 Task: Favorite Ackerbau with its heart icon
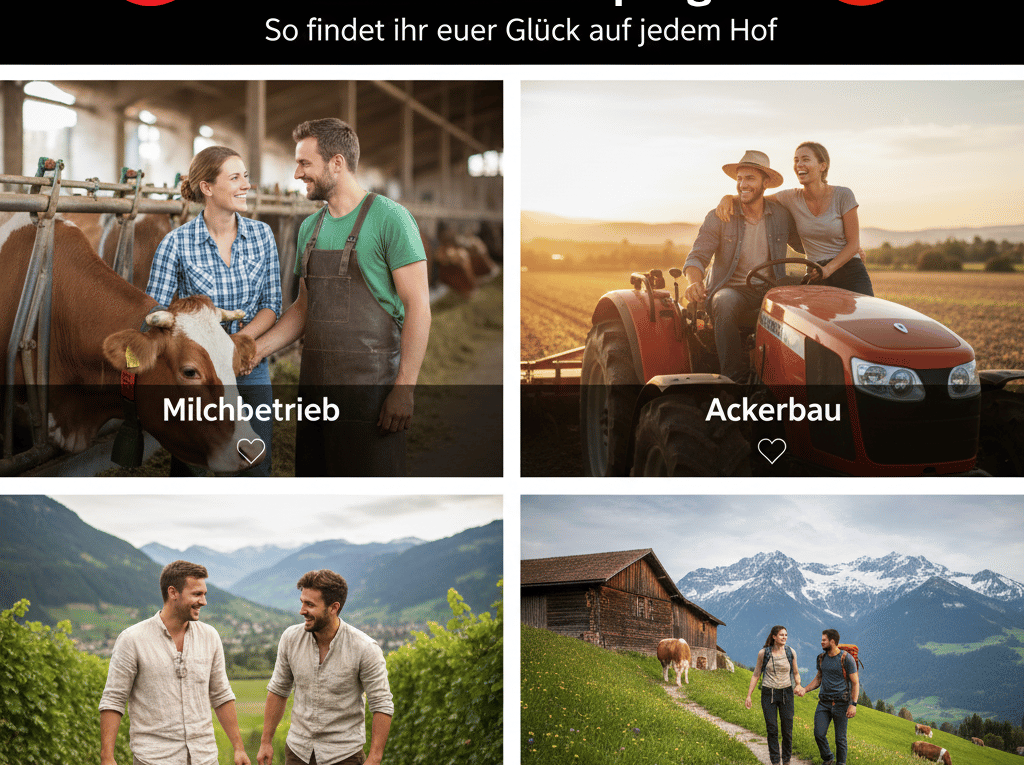click(x=772, y=451)
